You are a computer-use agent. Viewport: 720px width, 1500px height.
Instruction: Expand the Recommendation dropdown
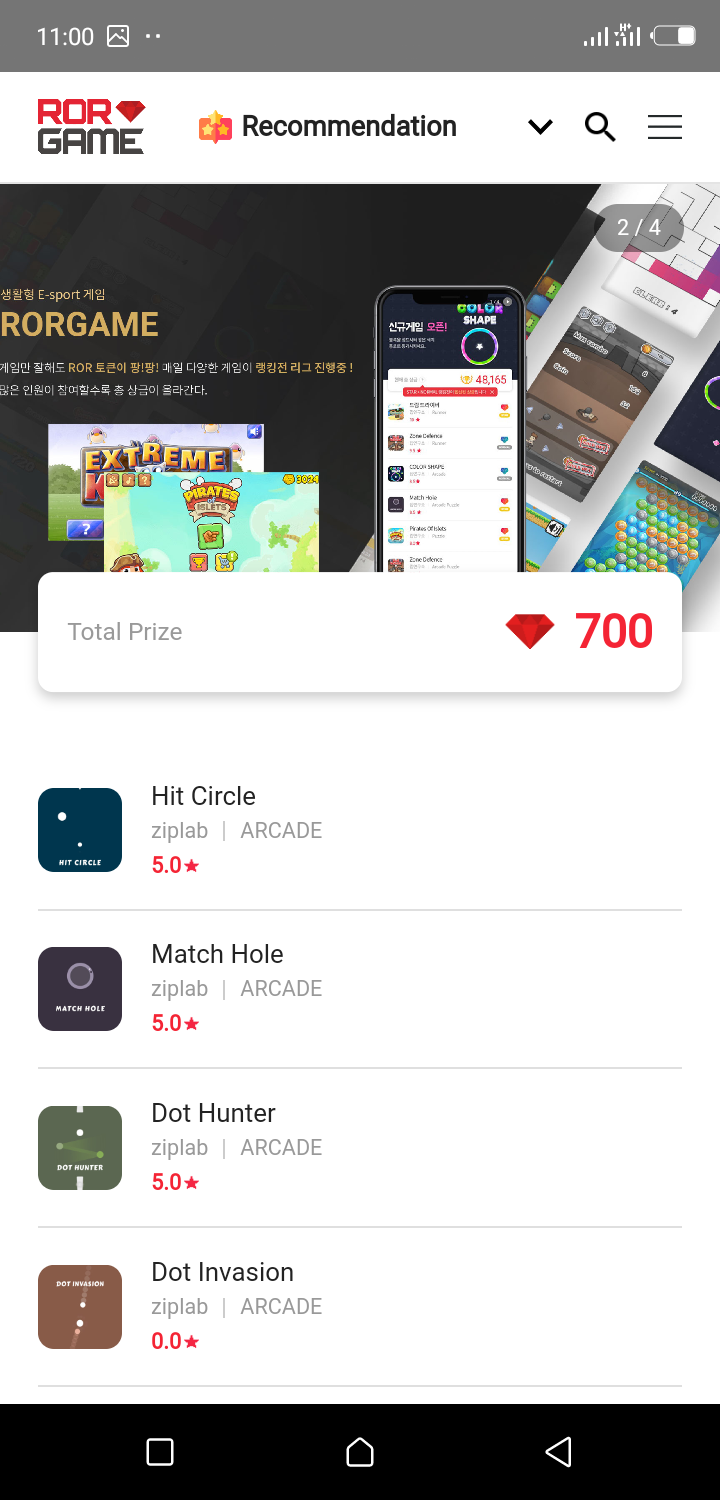pos(541,127)
